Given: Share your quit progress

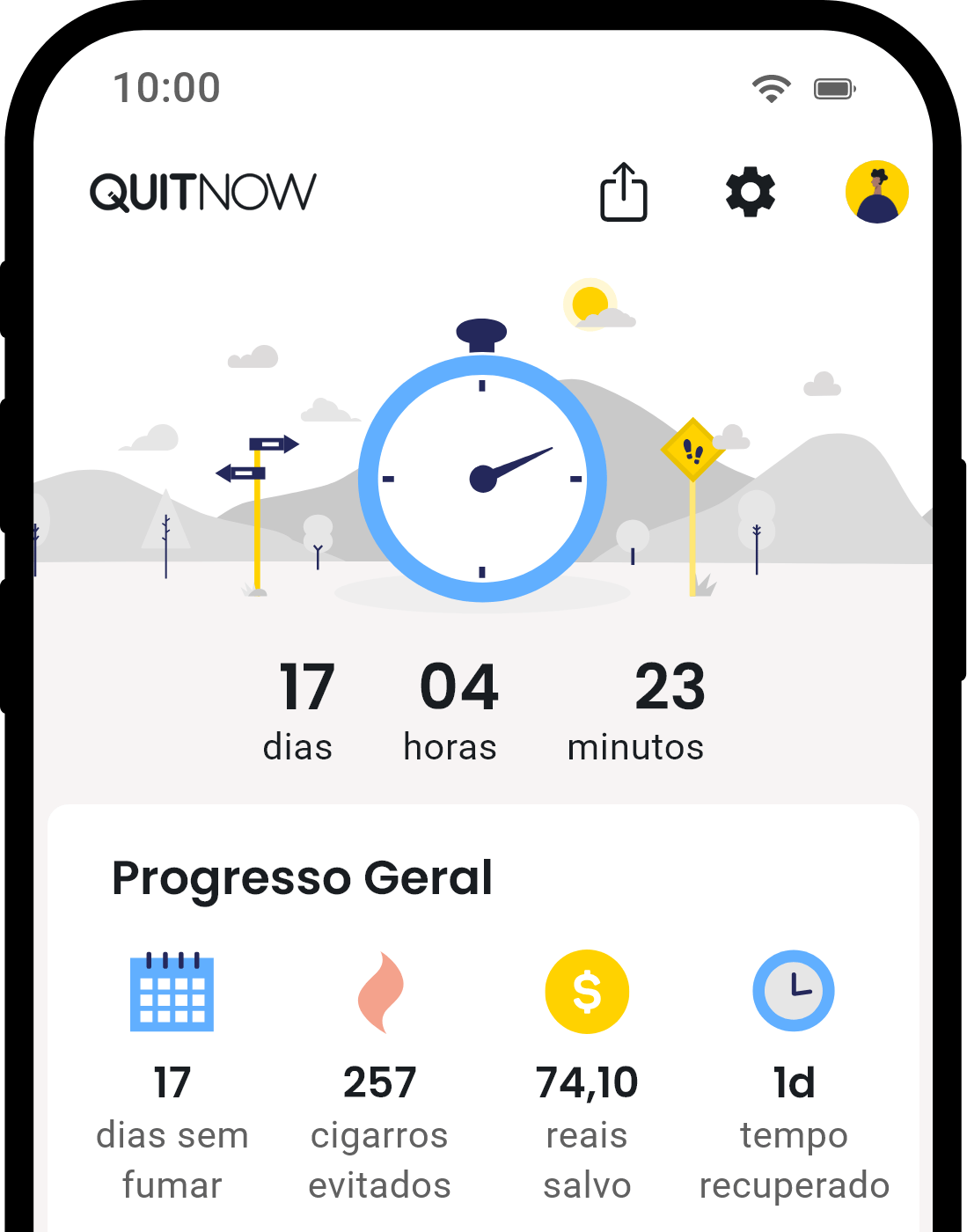Looking at the screenshot, I should (x=623, y=192).
